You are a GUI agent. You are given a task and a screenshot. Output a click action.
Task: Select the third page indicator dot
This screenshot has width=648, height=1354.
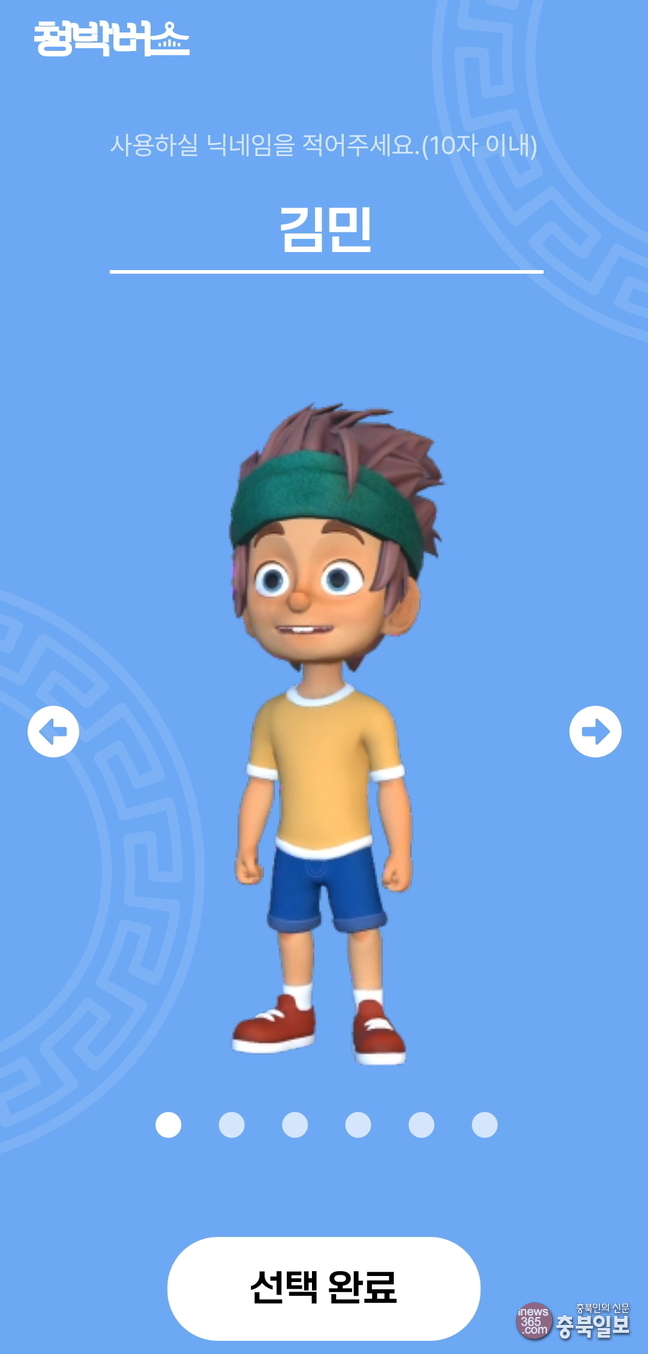[x=295, y=1125]
